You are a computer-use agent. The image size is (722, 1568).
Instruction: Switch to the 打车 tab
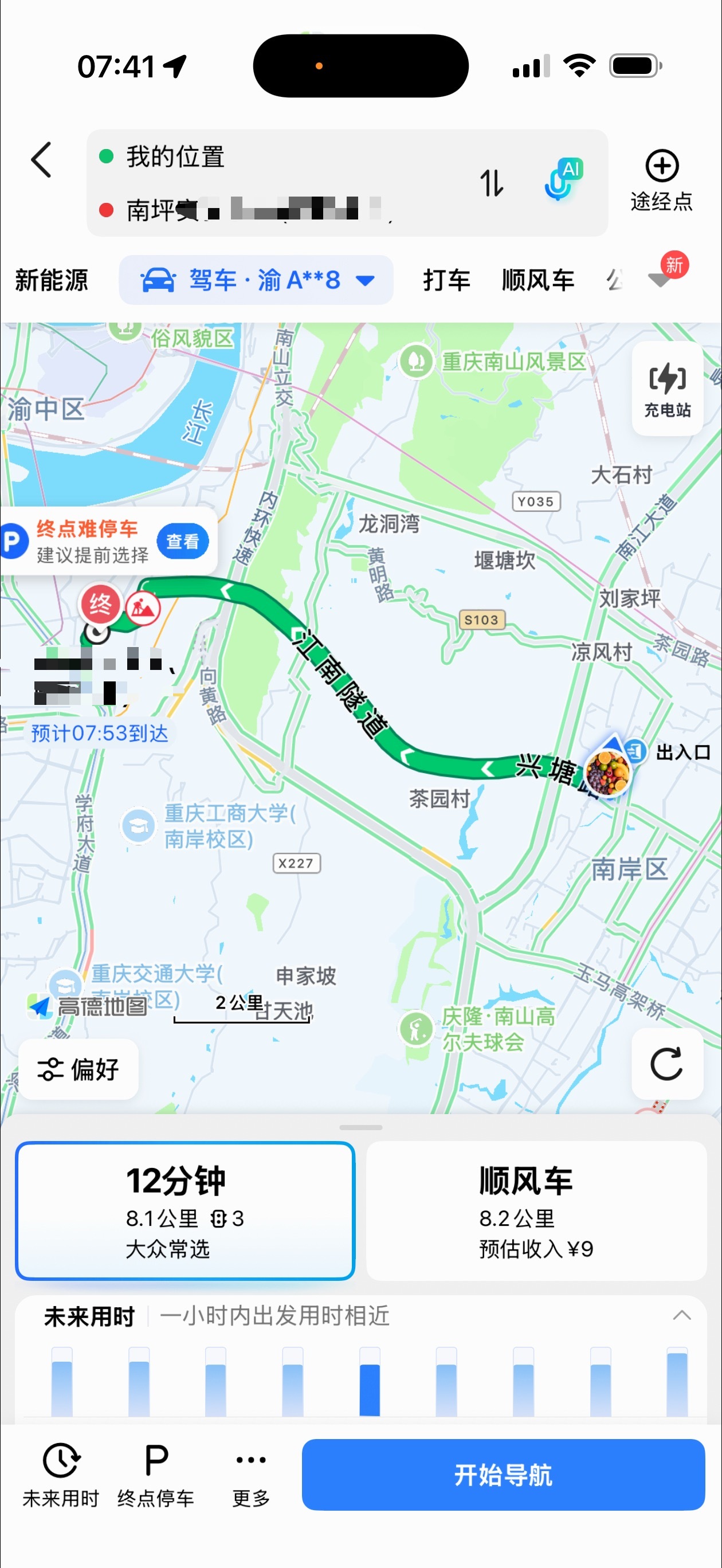click(446, 280)
